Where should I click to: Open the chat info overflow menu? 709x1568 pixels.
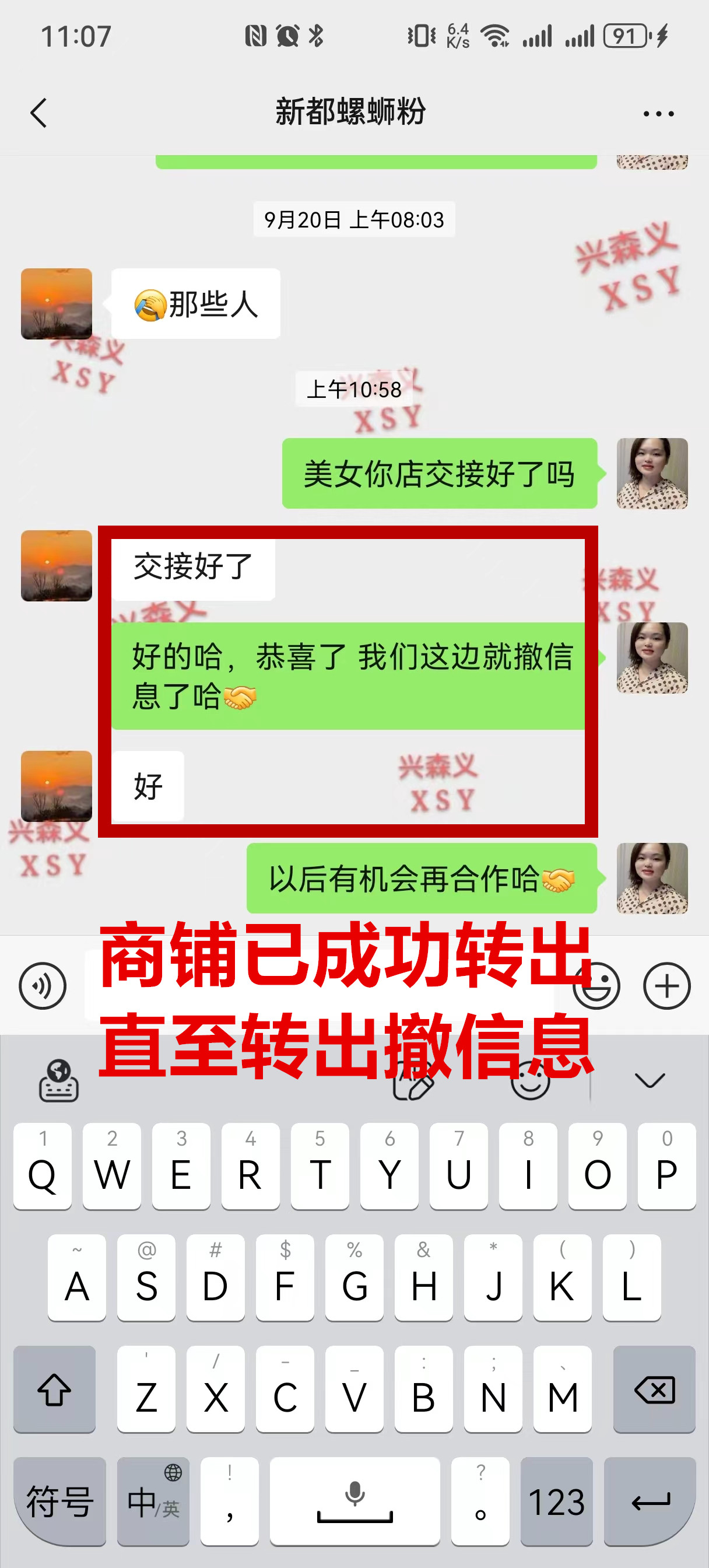658,114
